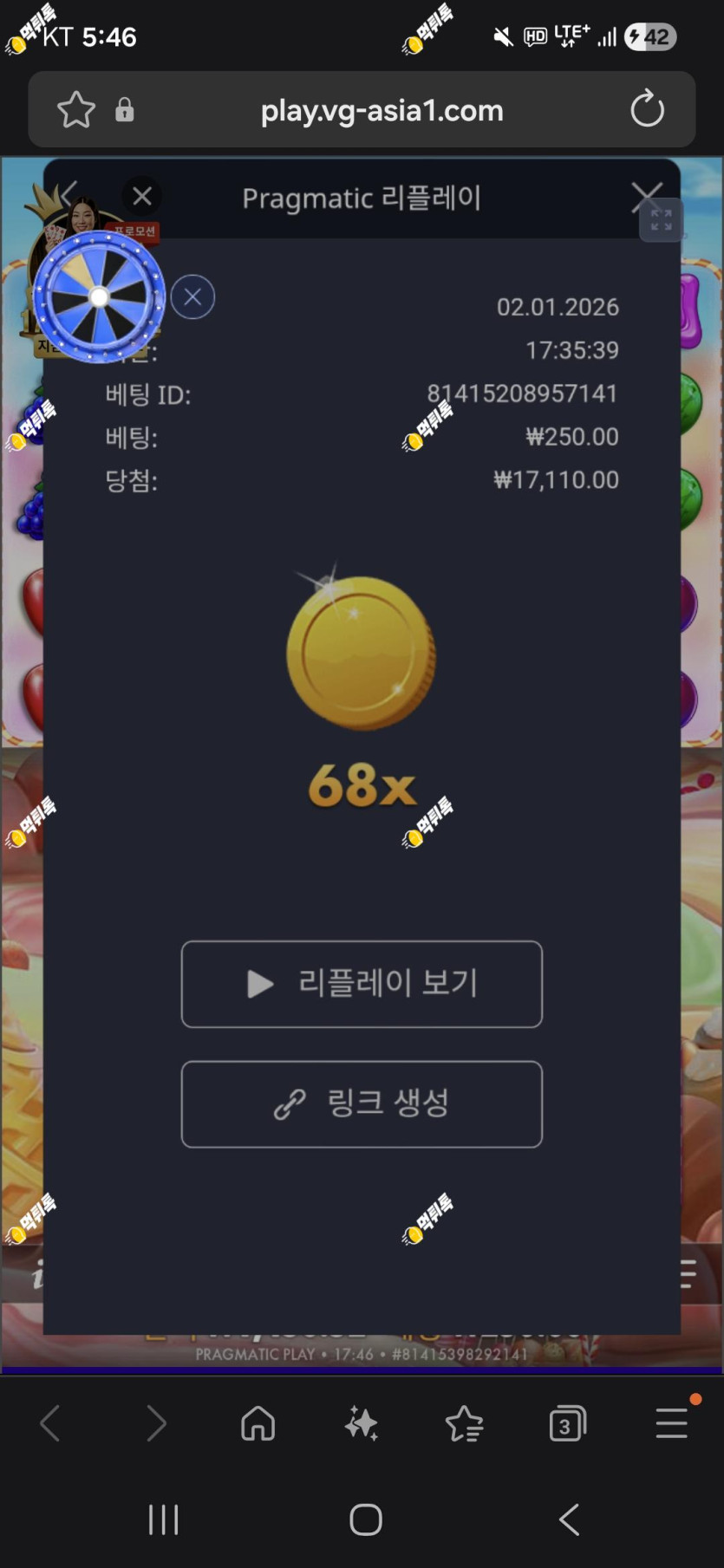
Task: Close the small circled X beside wheel
Action: tap(192, 297)
